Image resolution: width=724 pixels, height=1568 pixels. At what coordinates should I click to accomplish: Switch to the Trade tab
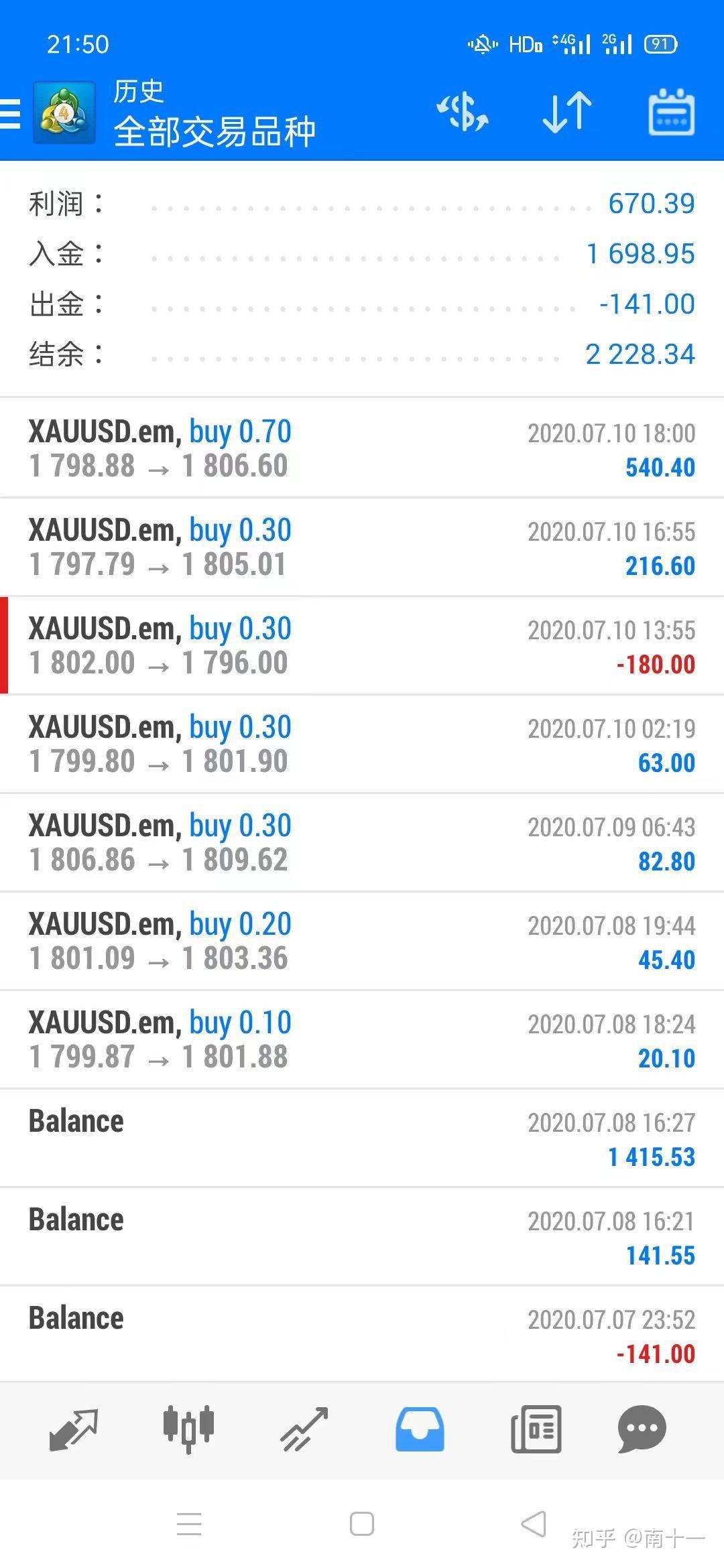tap(304, 1429)
